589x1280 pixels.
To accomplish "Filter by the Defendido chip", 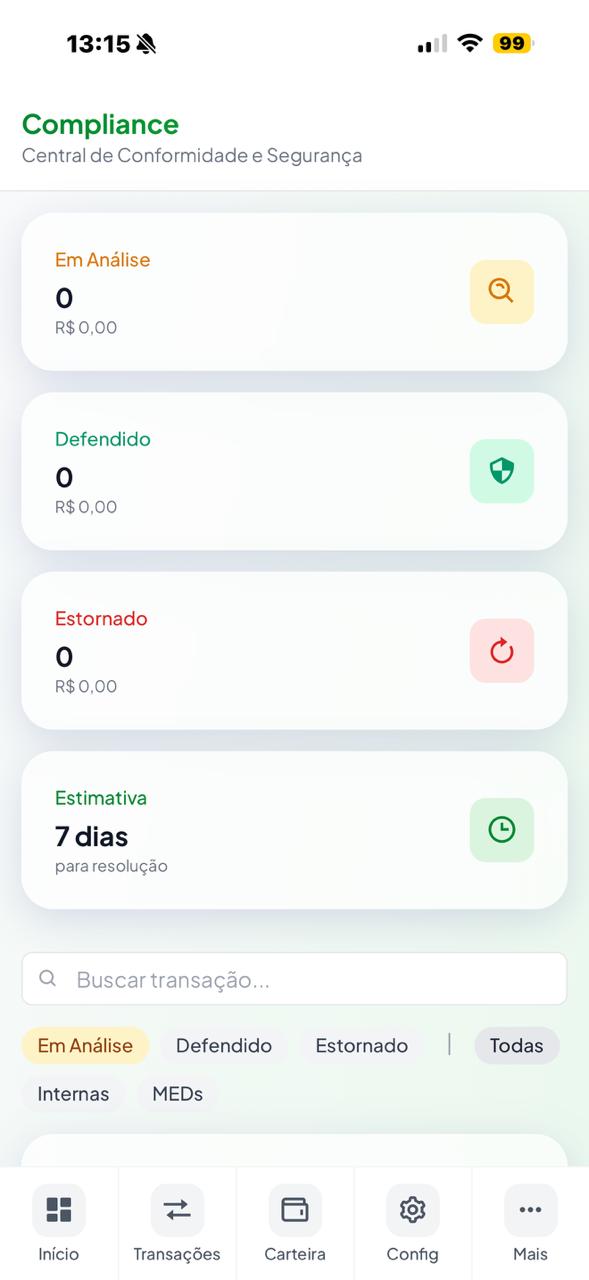I will (224, 1045).
